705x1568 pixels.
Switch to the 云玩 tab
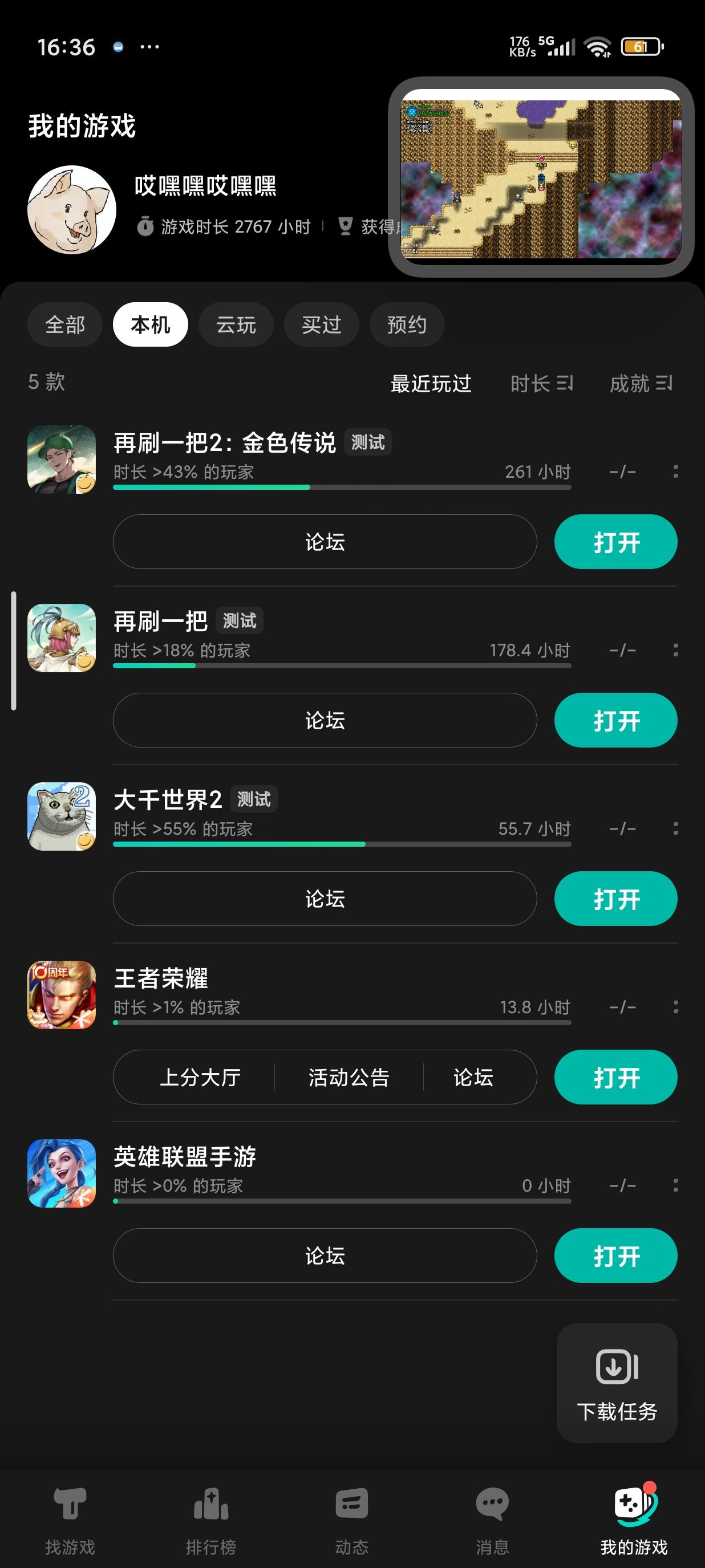pos(236,324)
